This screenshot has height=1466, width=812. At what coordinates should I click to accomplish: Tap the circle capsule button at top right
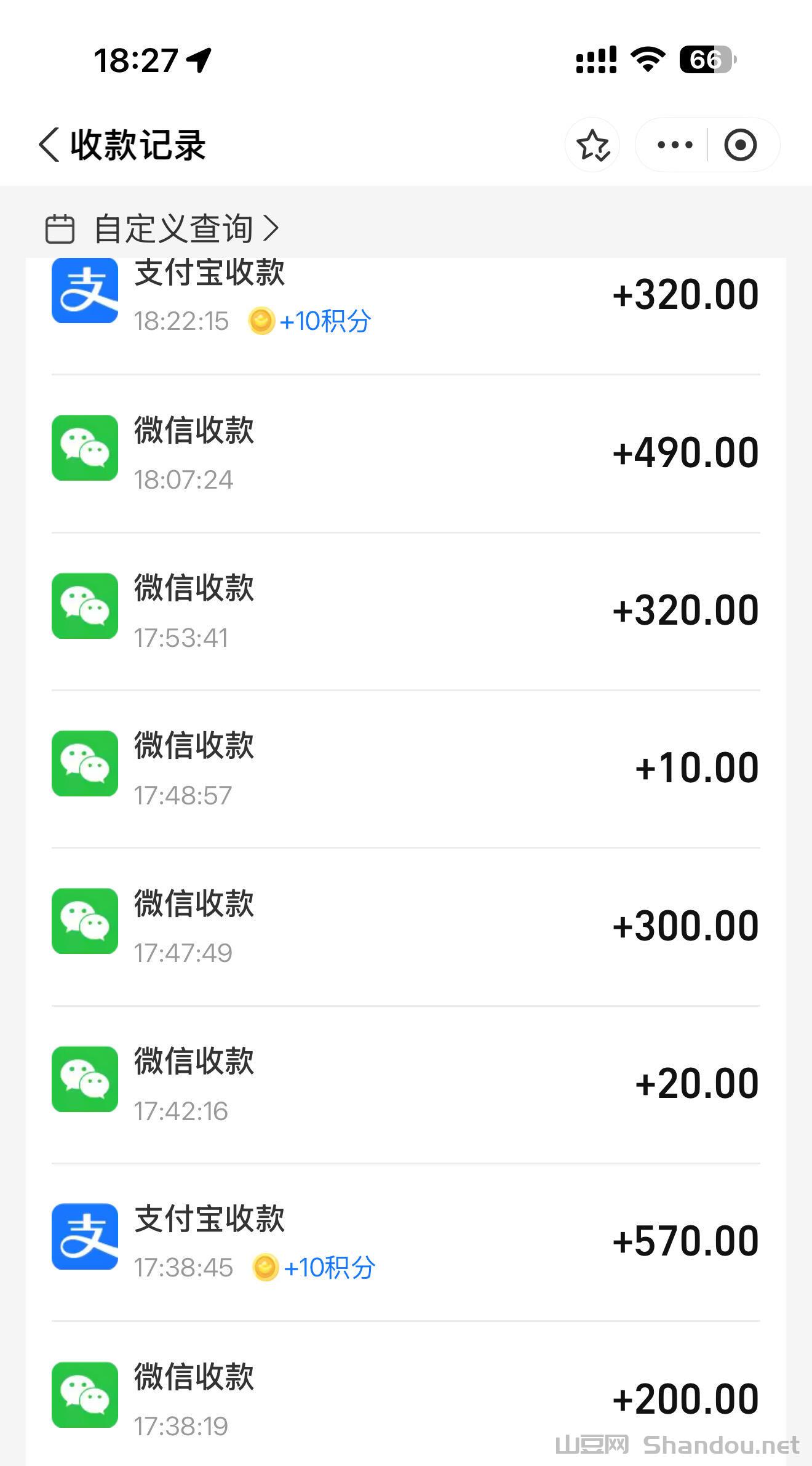pyautogui.click(x=741, y=145)
